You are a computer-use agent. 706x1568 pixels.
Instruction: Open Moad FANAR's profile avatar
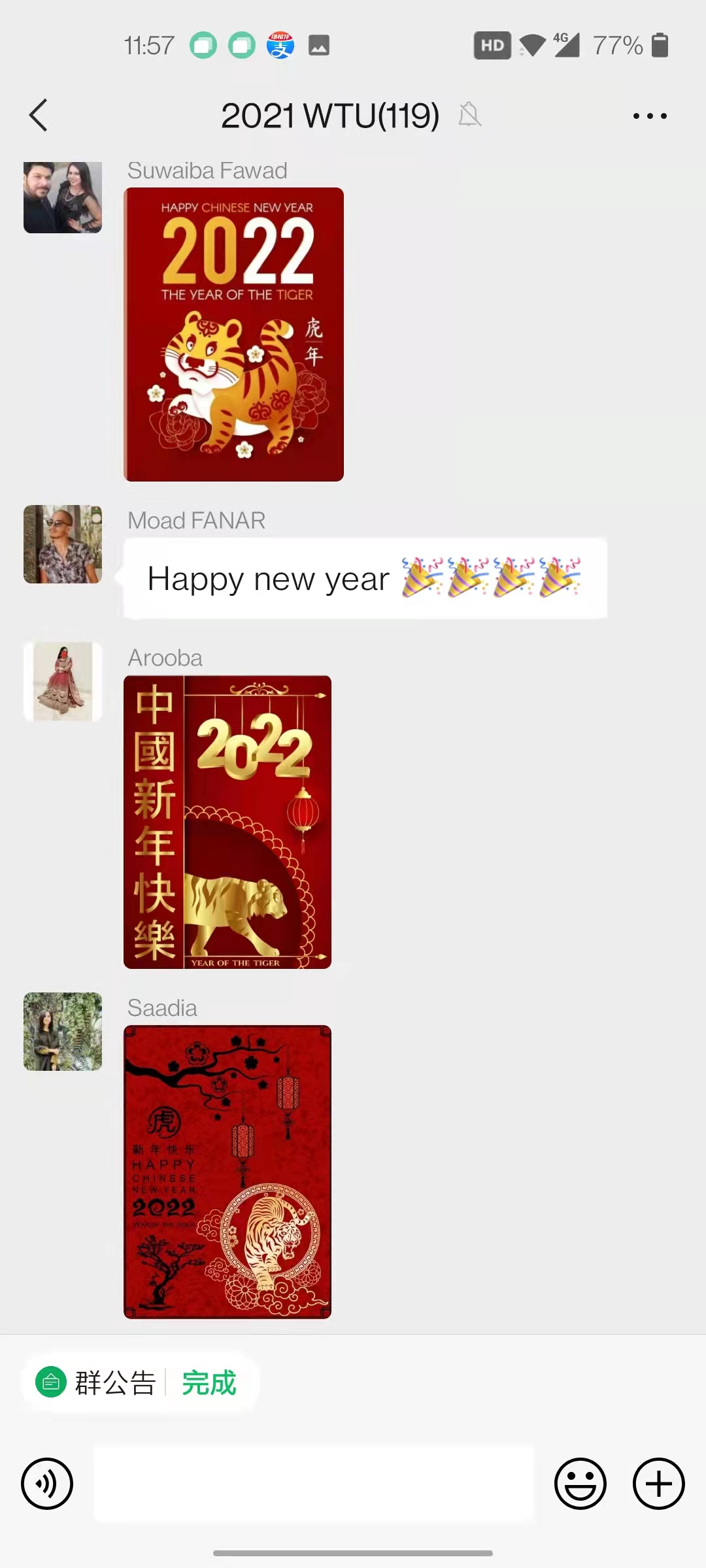pos(63,544)
